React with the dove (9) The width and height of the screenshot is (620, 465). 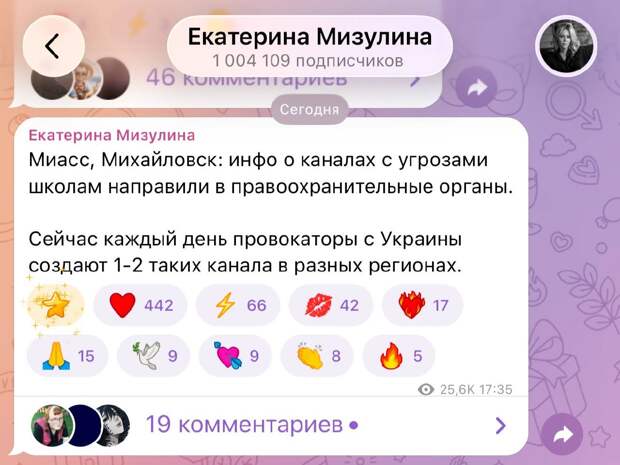click(x=153, y=355)
